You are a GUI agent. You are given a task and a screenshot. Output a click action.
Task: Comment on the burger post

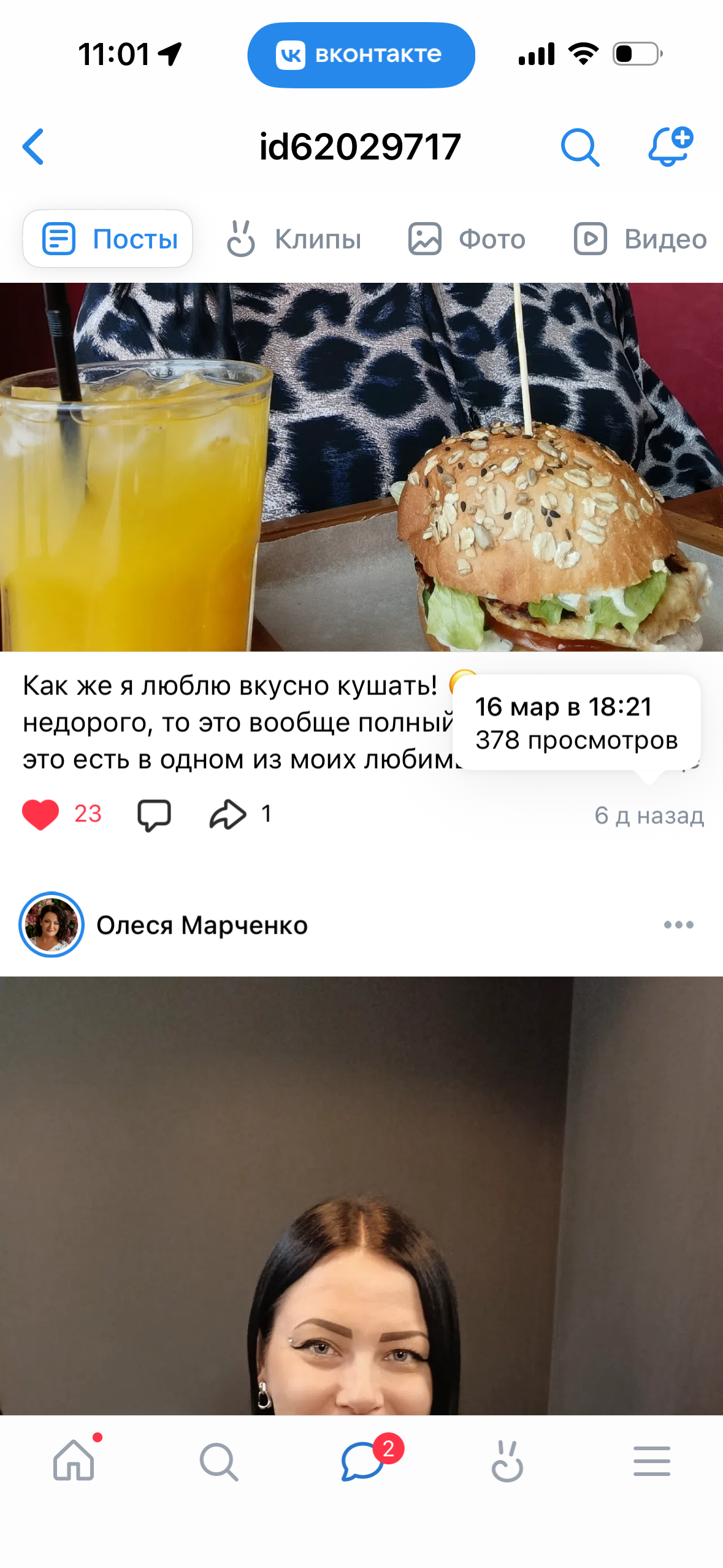(154, 815)
